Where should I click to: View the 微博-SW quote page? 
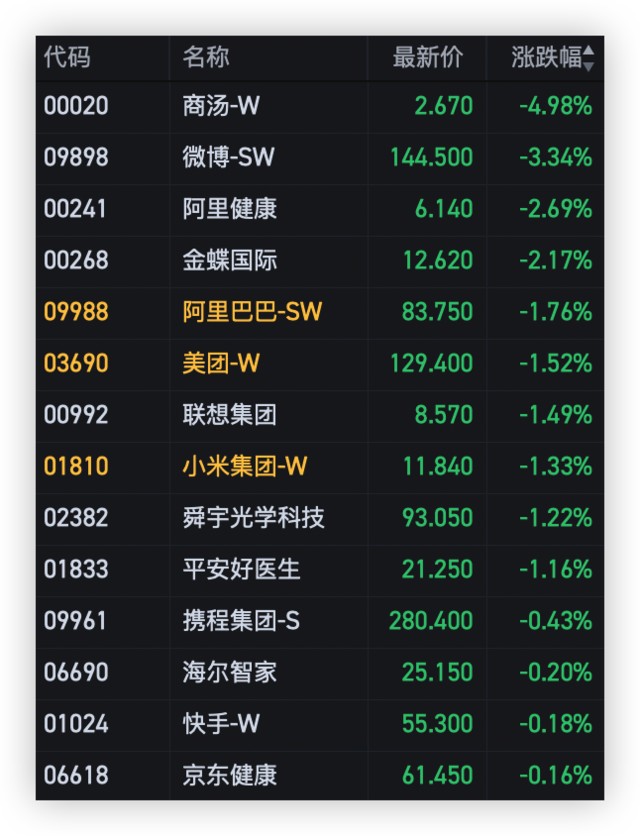point(228,157)
